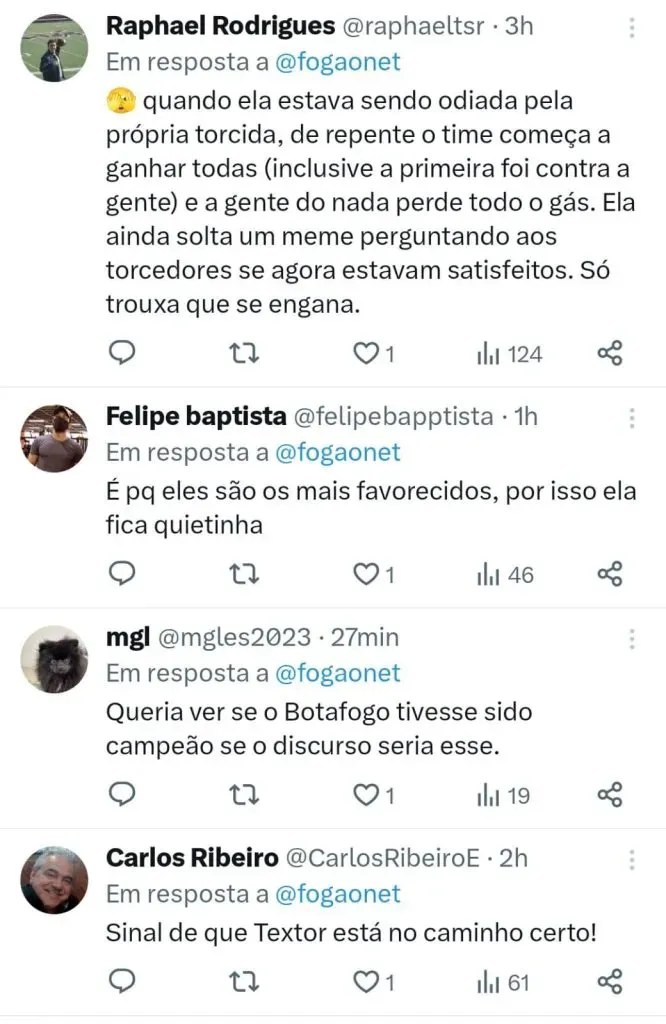Like Felipe baptista's reply

(x=368, y=574)
